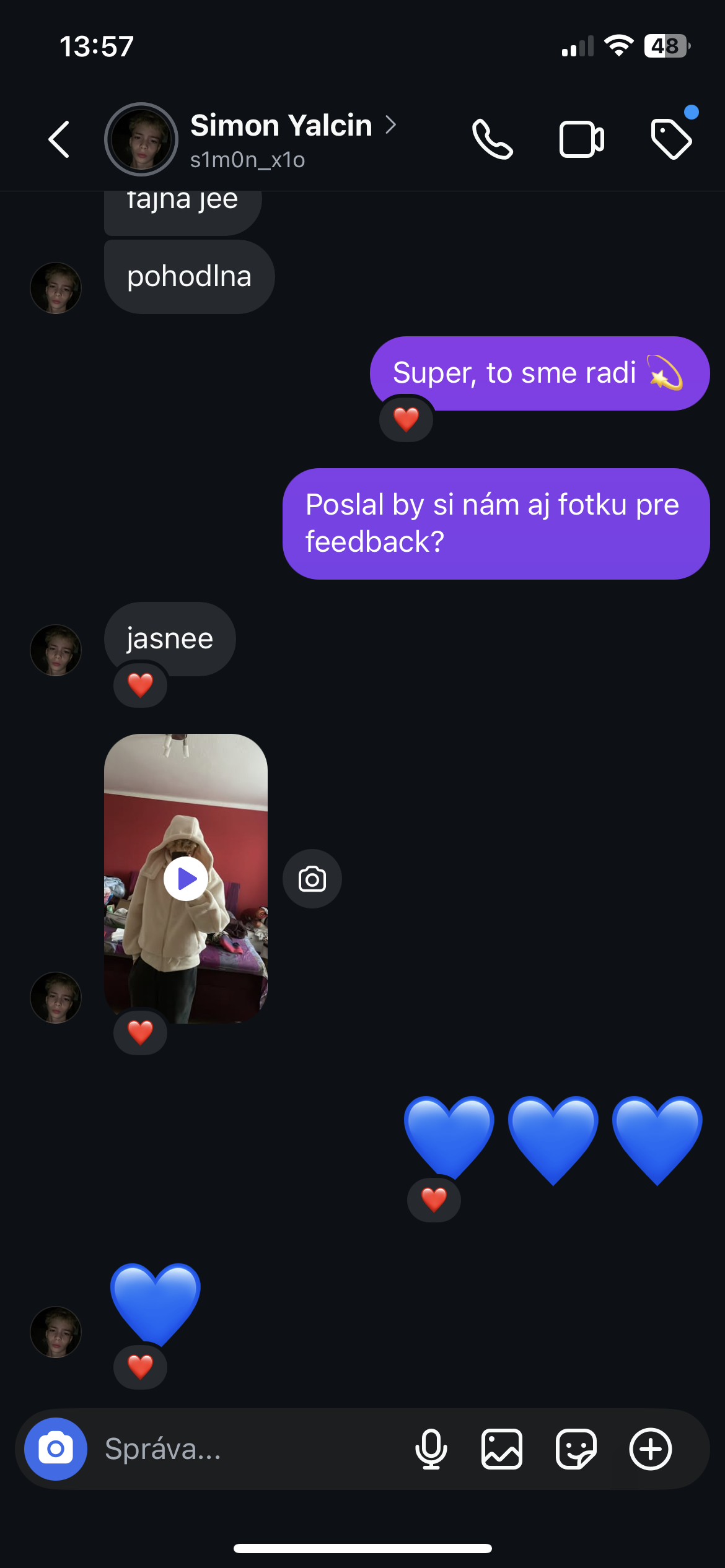View the heart reaction on "jasnee"
This screenshot has width=725, height=1568.
pos(140,685)
